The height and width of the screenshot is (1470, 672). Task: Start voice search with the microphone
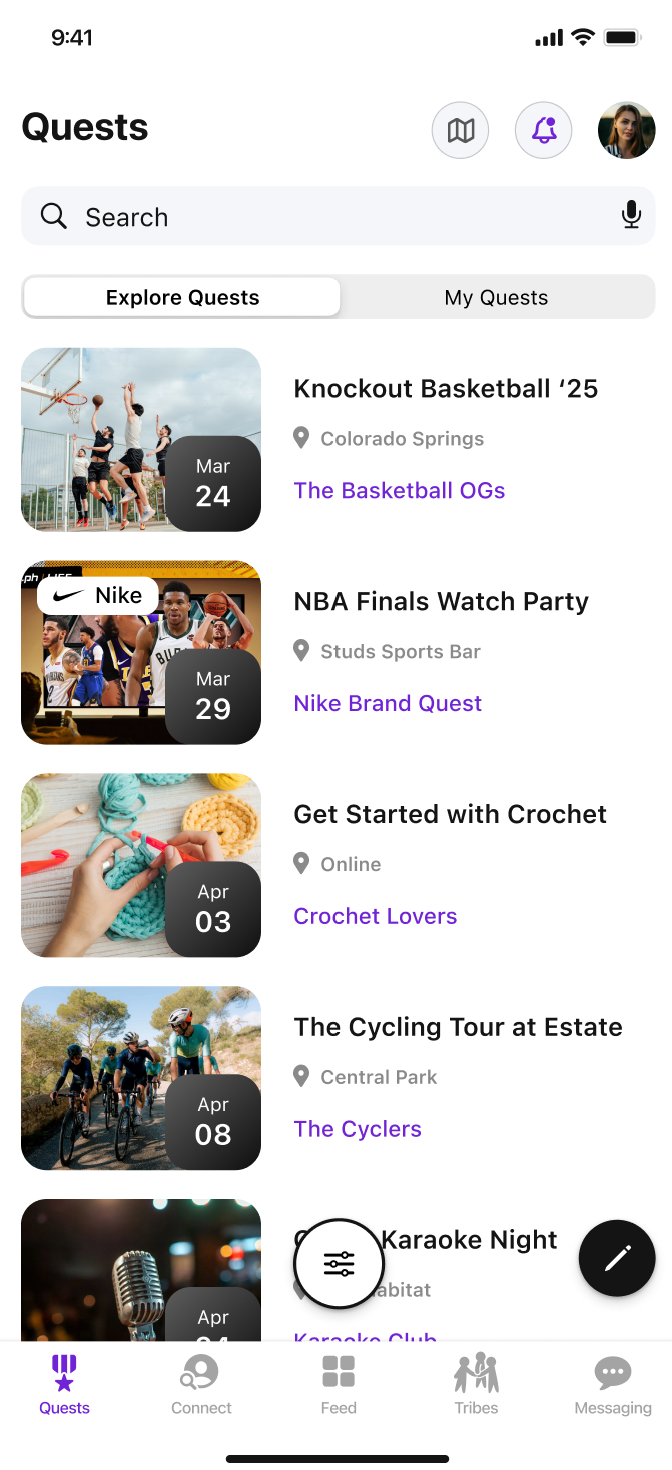click(631, 215)
